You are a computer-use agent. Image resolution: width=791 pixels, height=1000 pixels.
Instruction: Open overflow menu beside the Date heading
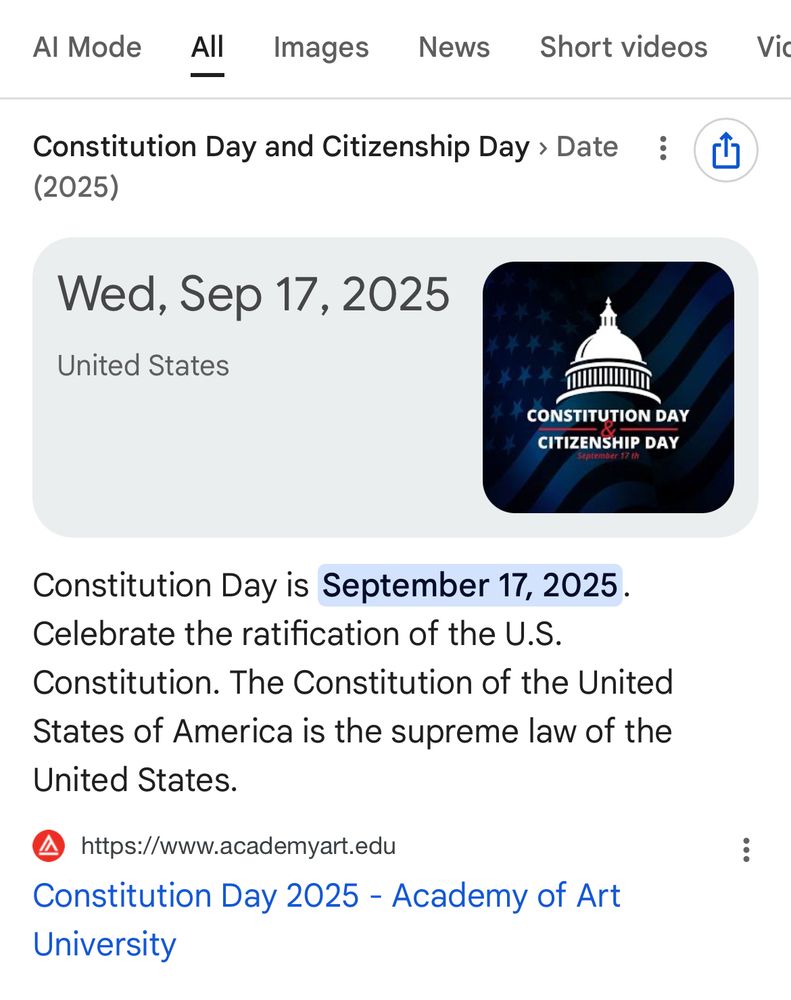click(663, 148)
